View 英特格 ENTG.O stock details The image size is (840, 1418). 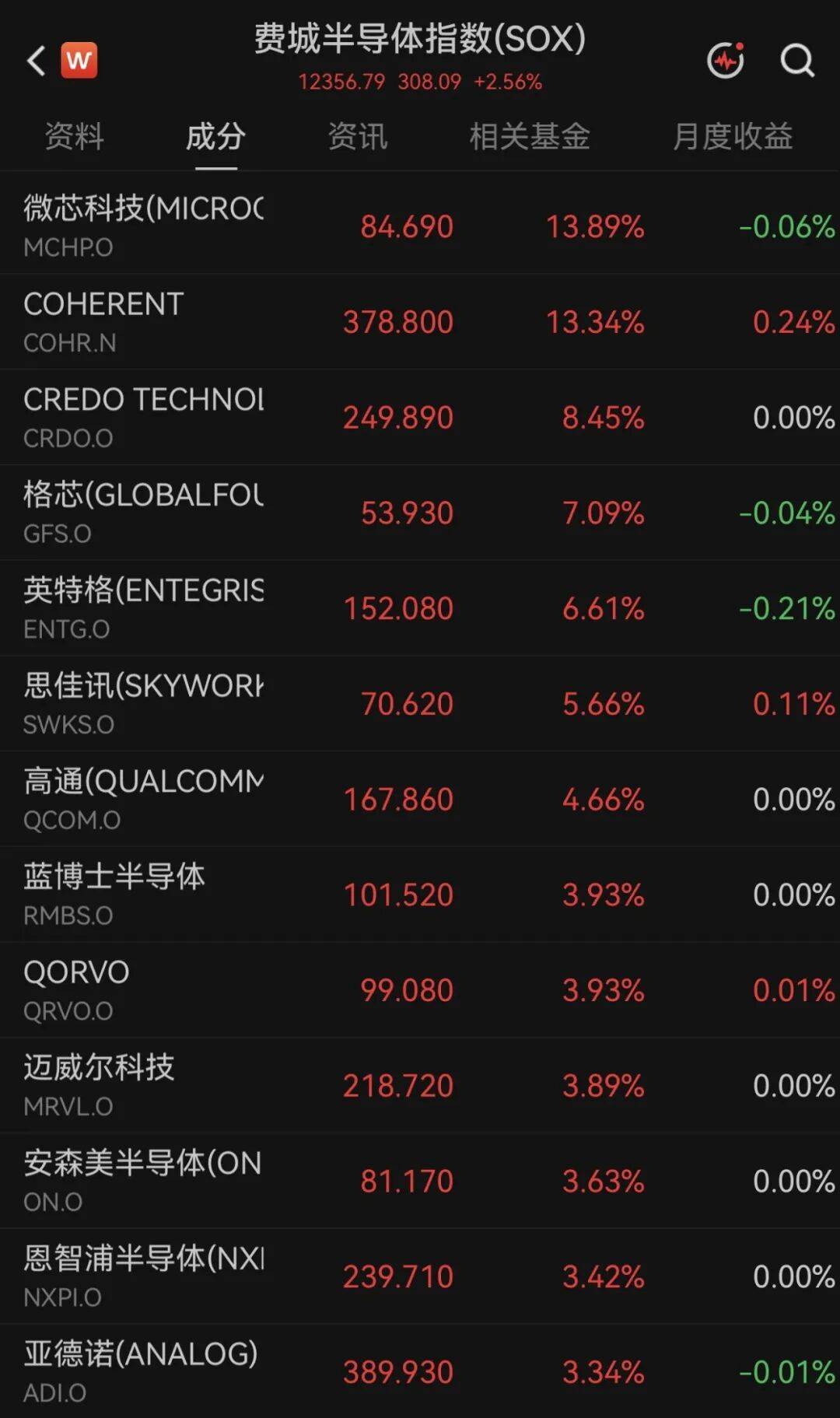pos(420,607)
